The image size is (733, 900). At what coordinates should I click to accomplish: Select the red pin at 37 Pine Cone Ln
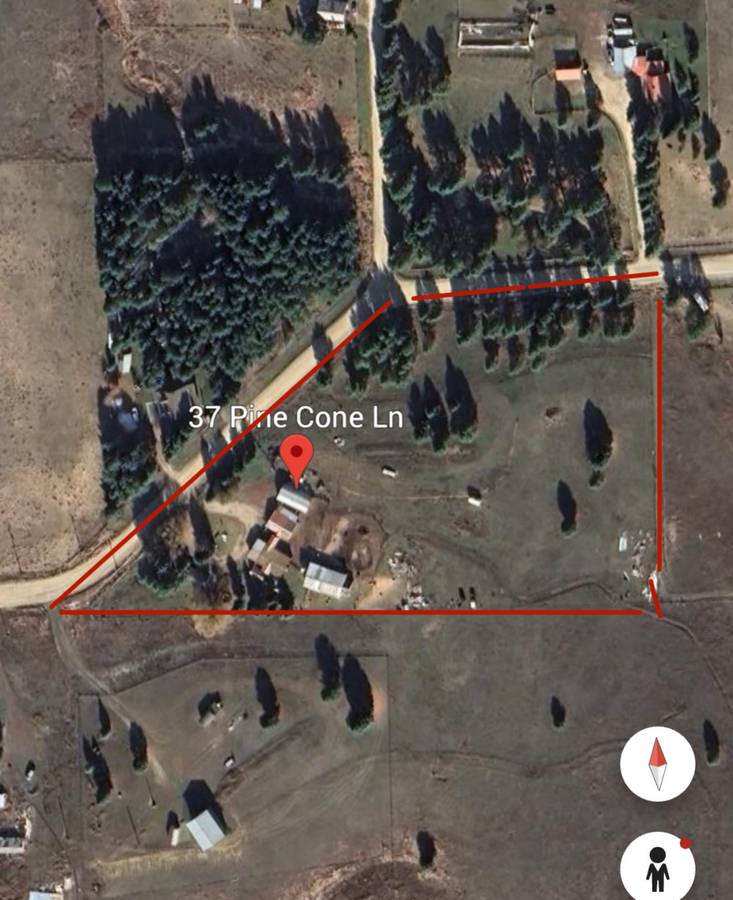296,457
